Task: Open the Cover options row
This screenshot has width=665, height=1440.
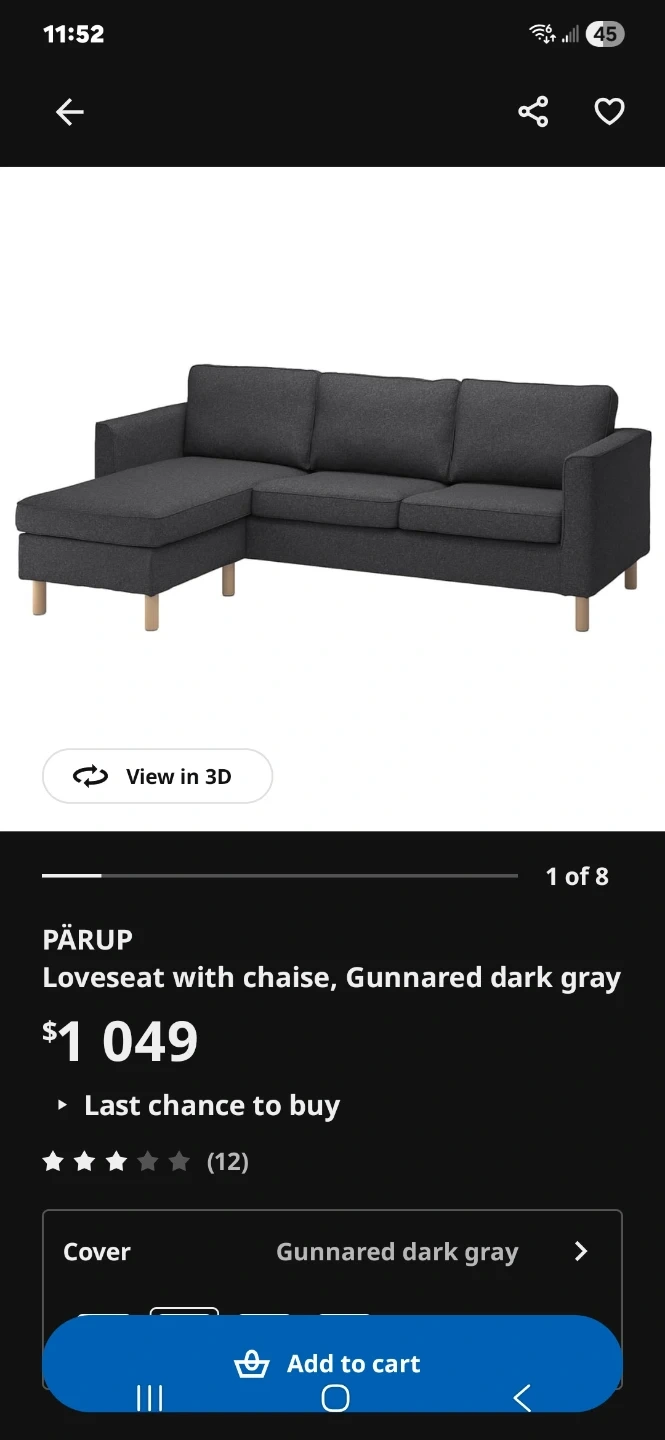Action: (x=332, y=1252)
